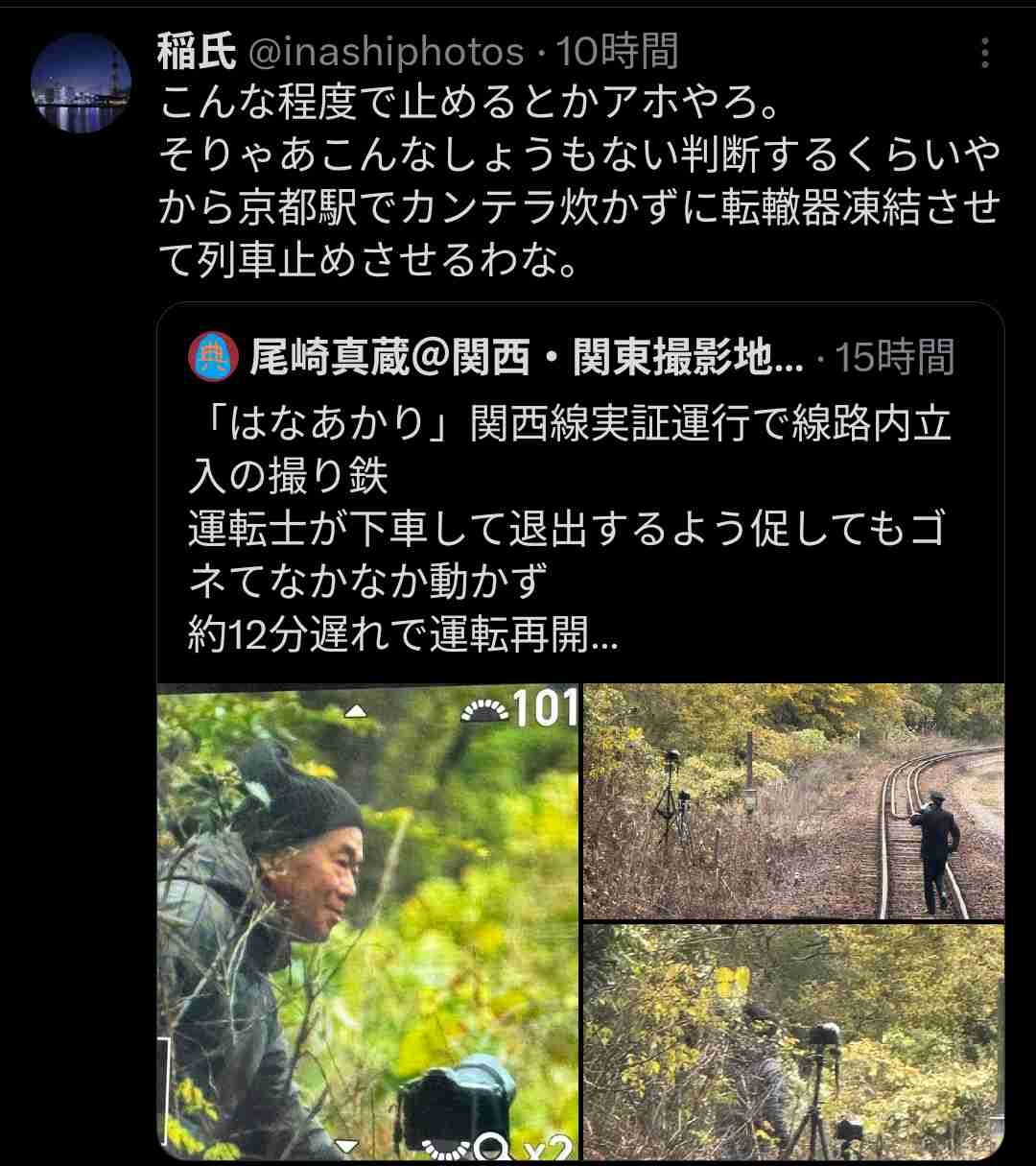Viewport: 1036px width, 1166px height.
Task: Open 稲氏's profile picture
Action: pos(80,83)
